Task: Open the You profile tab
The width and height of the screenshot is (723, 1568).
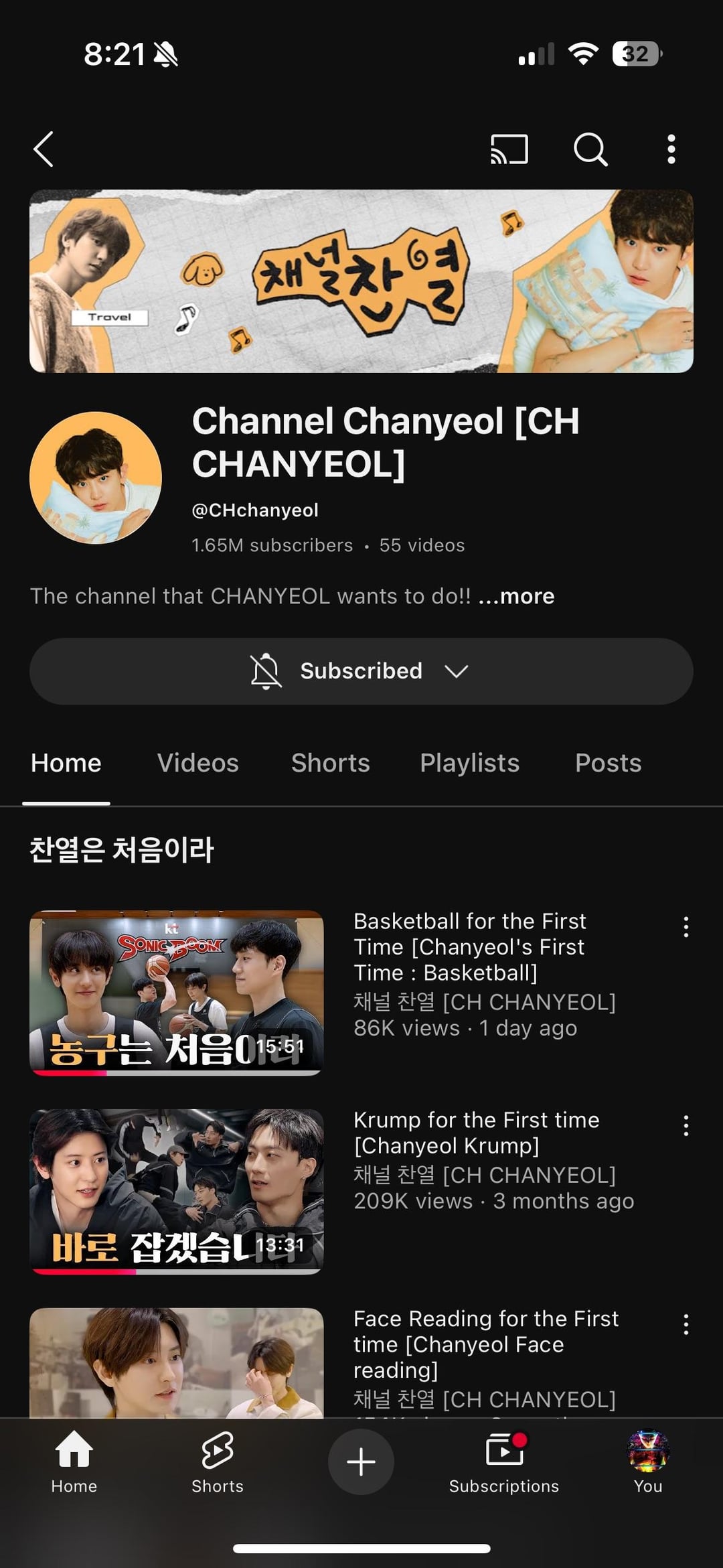Action: (x=647, y=1463)
